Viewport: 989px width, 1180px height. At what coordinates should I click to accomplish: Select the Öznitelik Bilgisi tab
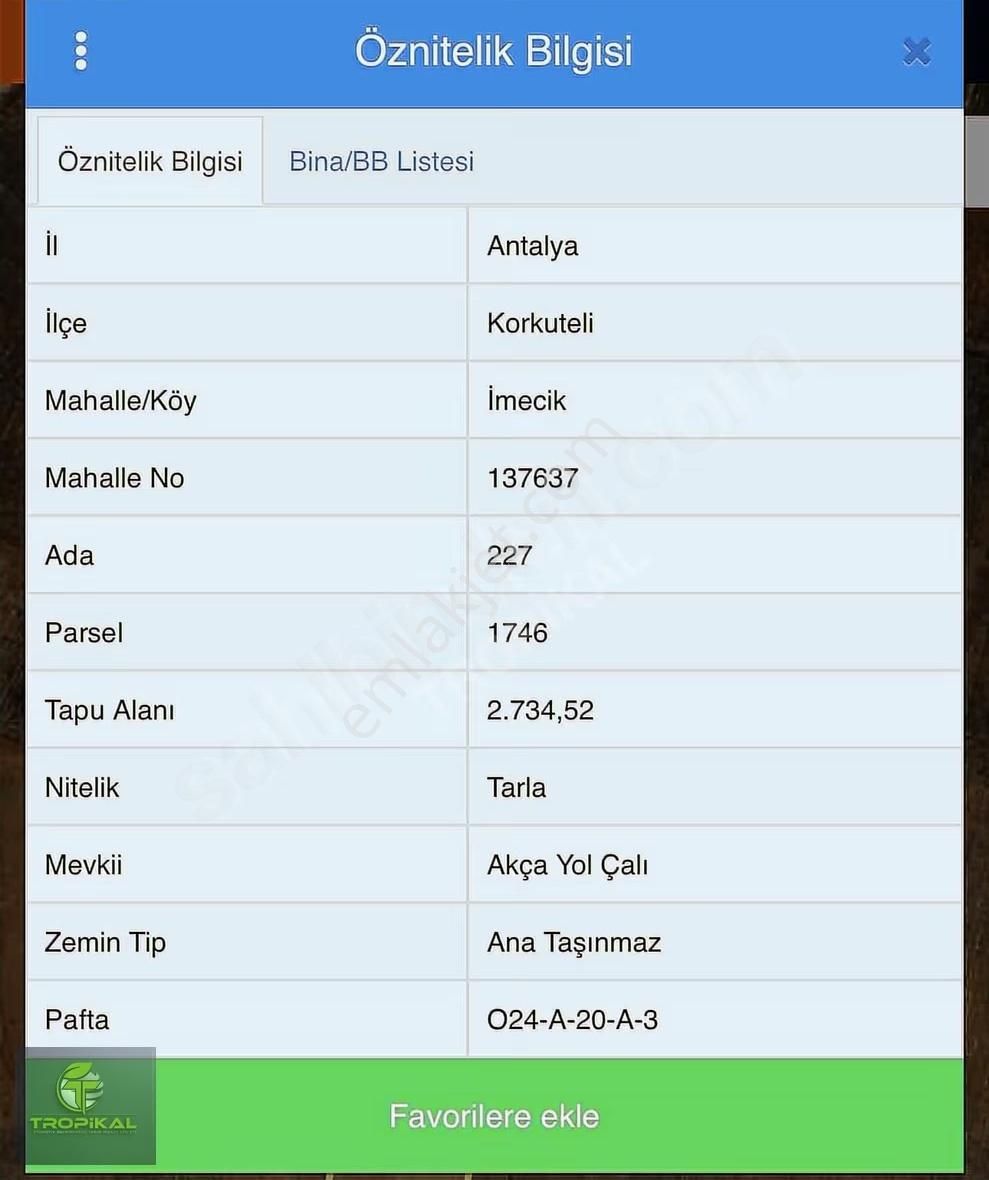click(x=149, y=160)
